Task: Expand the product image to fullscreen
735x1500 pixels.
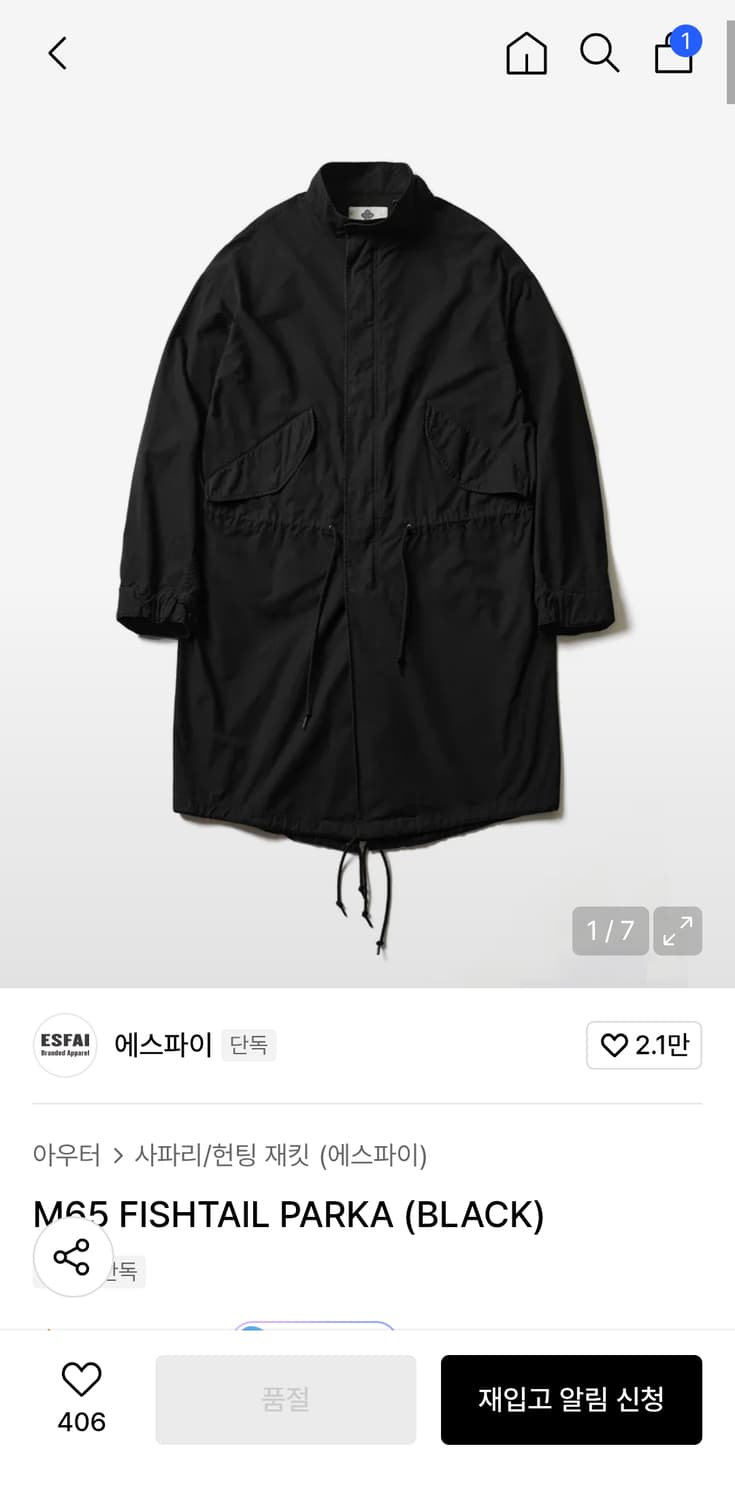Action: (x=678, y=931)
